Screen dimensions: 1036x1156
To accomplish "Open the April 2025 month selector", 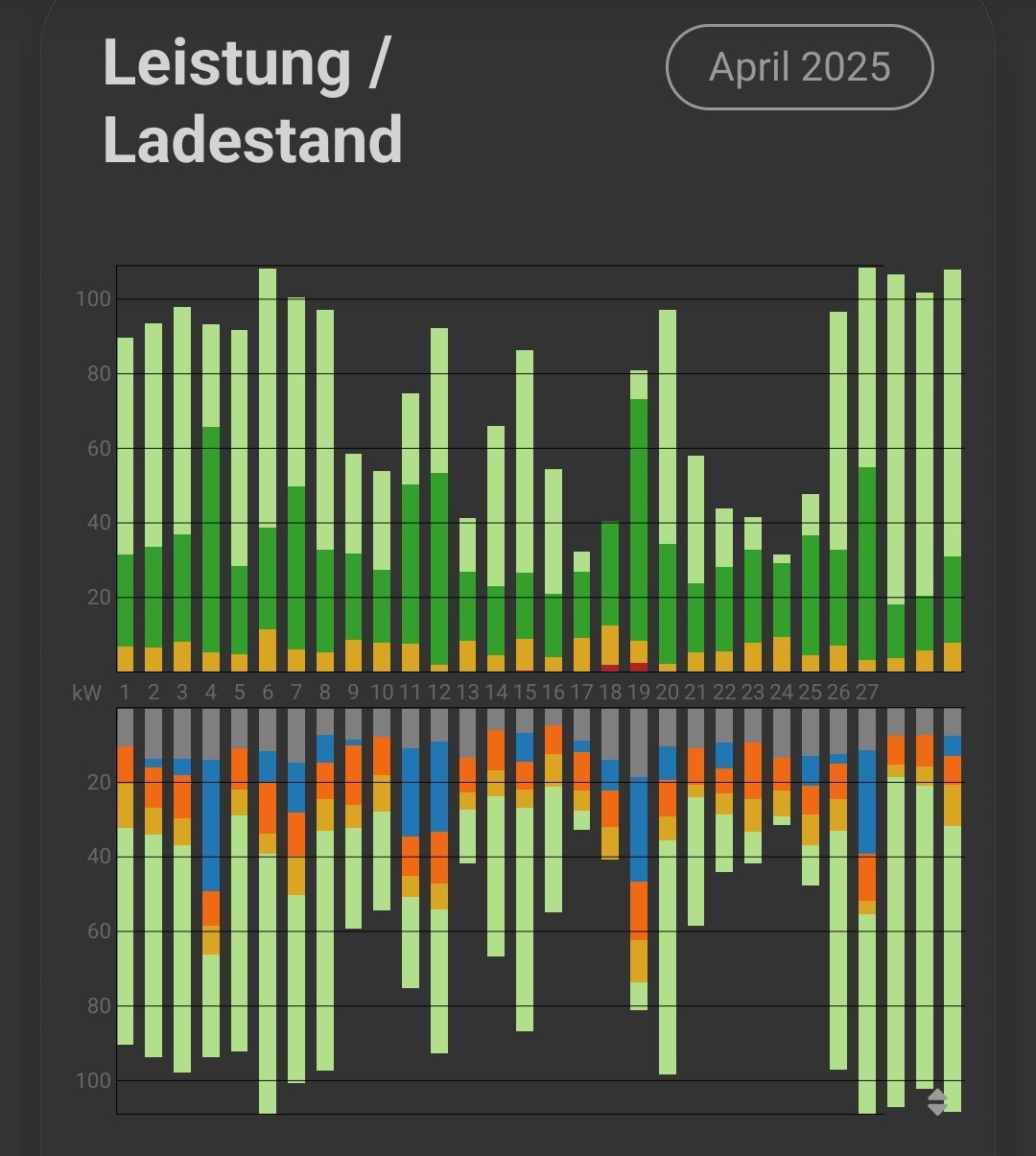I will coord(799,67).
